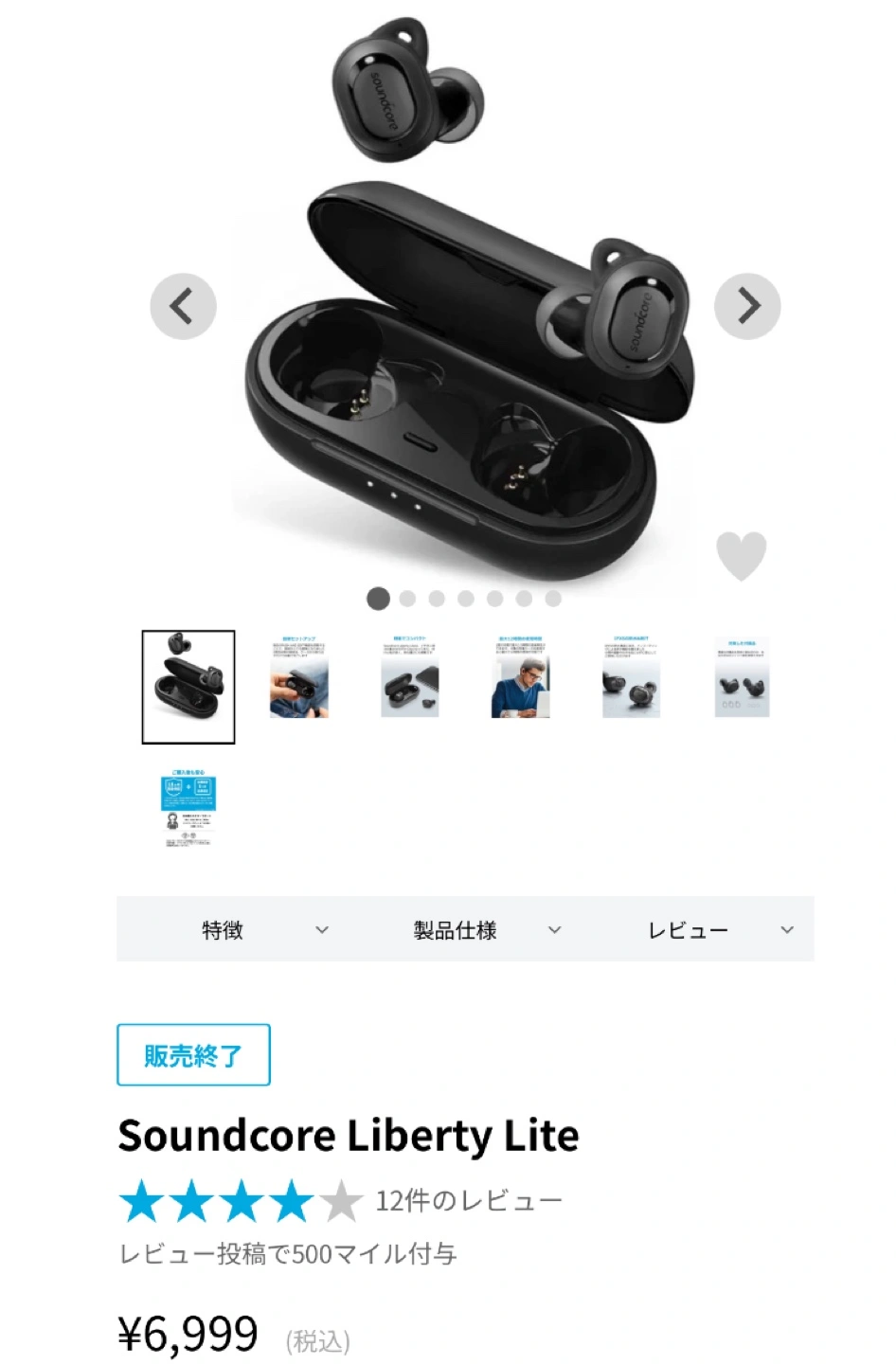Select the fifth thumbnail showing two earbuds

(x=631, y=686)
